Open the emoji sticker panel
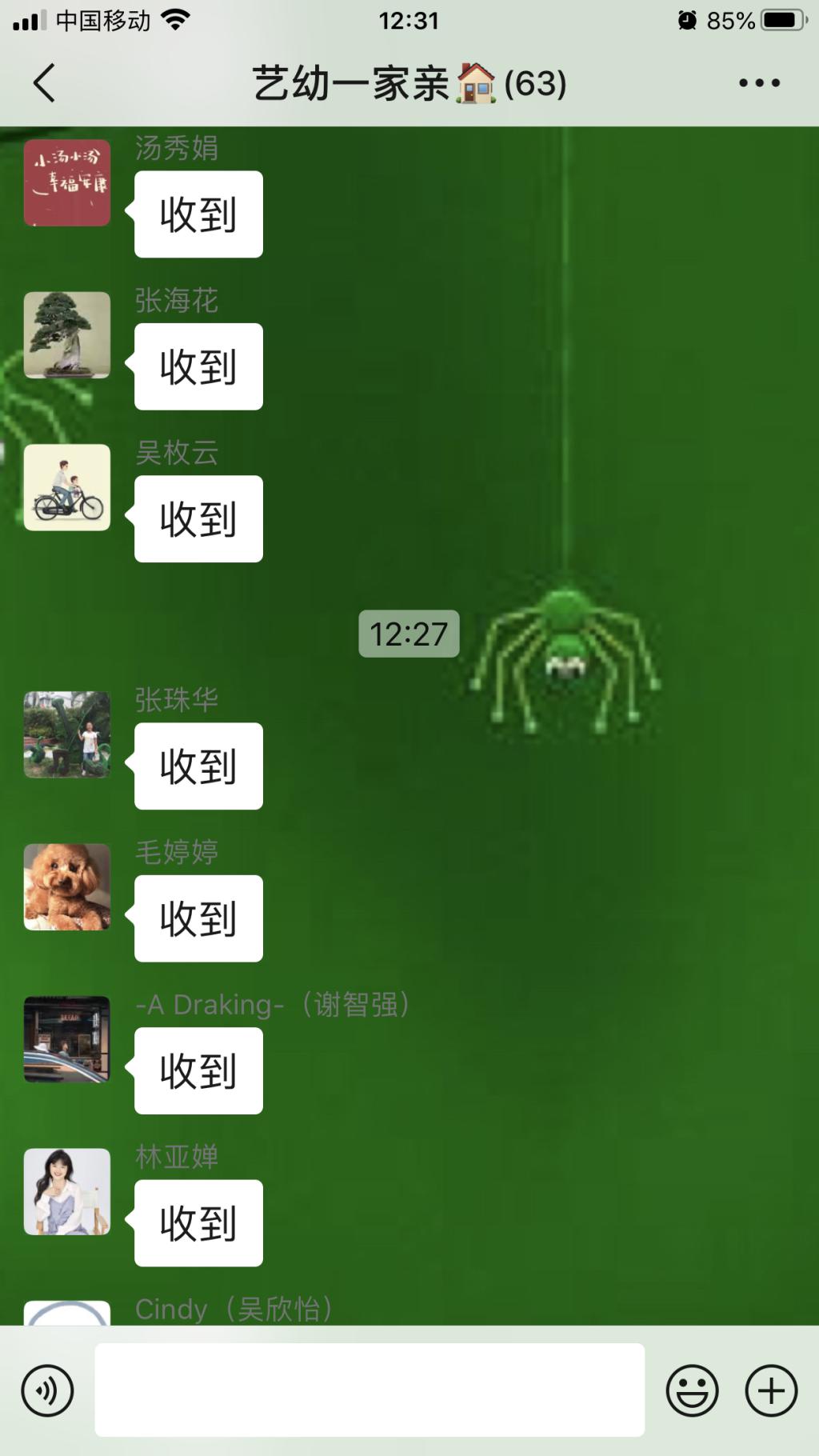The height and width of the screenshot is (1456, 819). (692, 1391)
